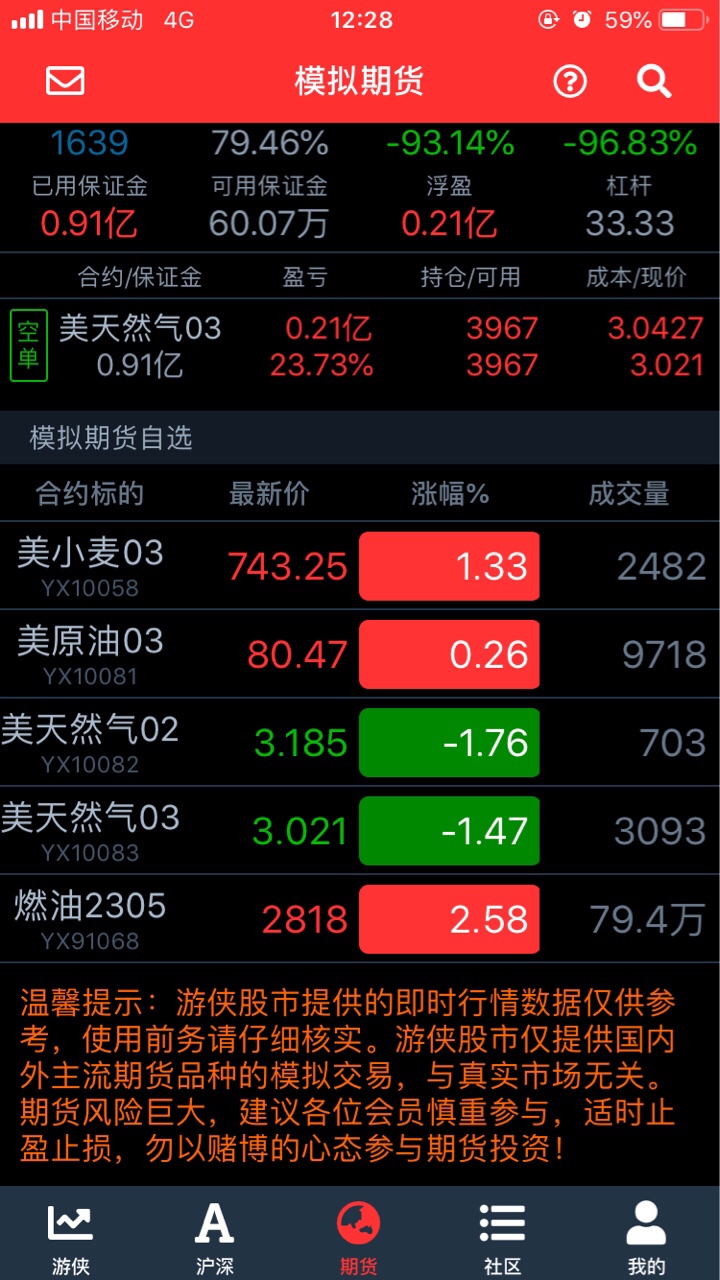Switch to the 沪深 tab

coord(214,1237)
